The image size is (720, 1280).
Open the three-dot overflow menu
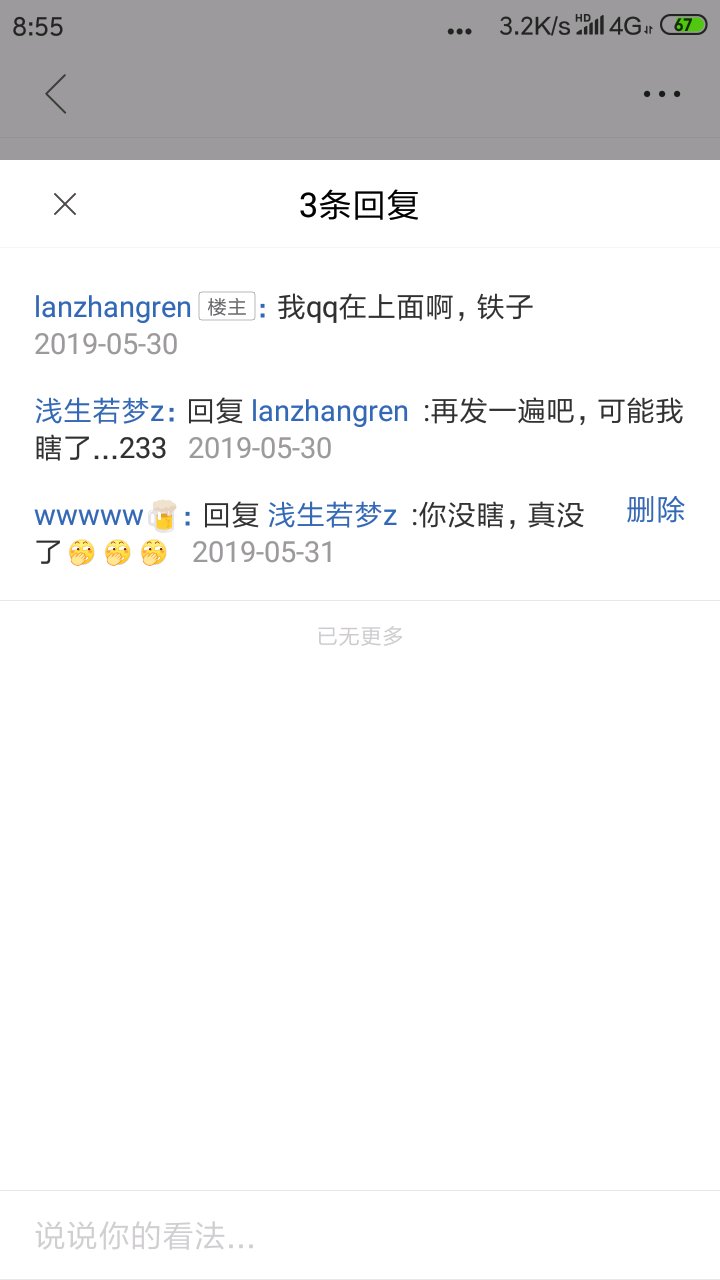pyautogui.click(x=662, y=94)
